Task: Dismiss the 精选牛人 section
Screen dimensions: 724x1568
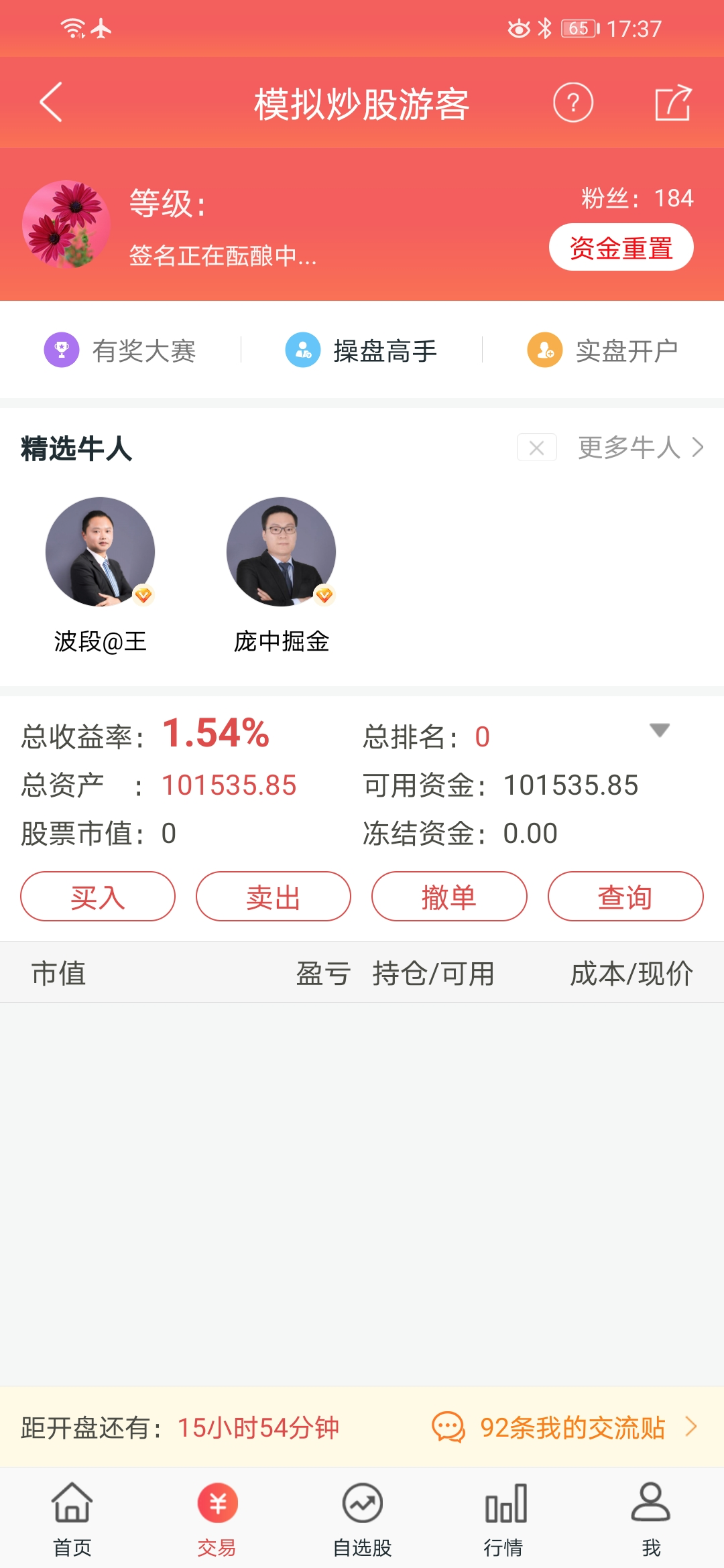Action: 536,448
